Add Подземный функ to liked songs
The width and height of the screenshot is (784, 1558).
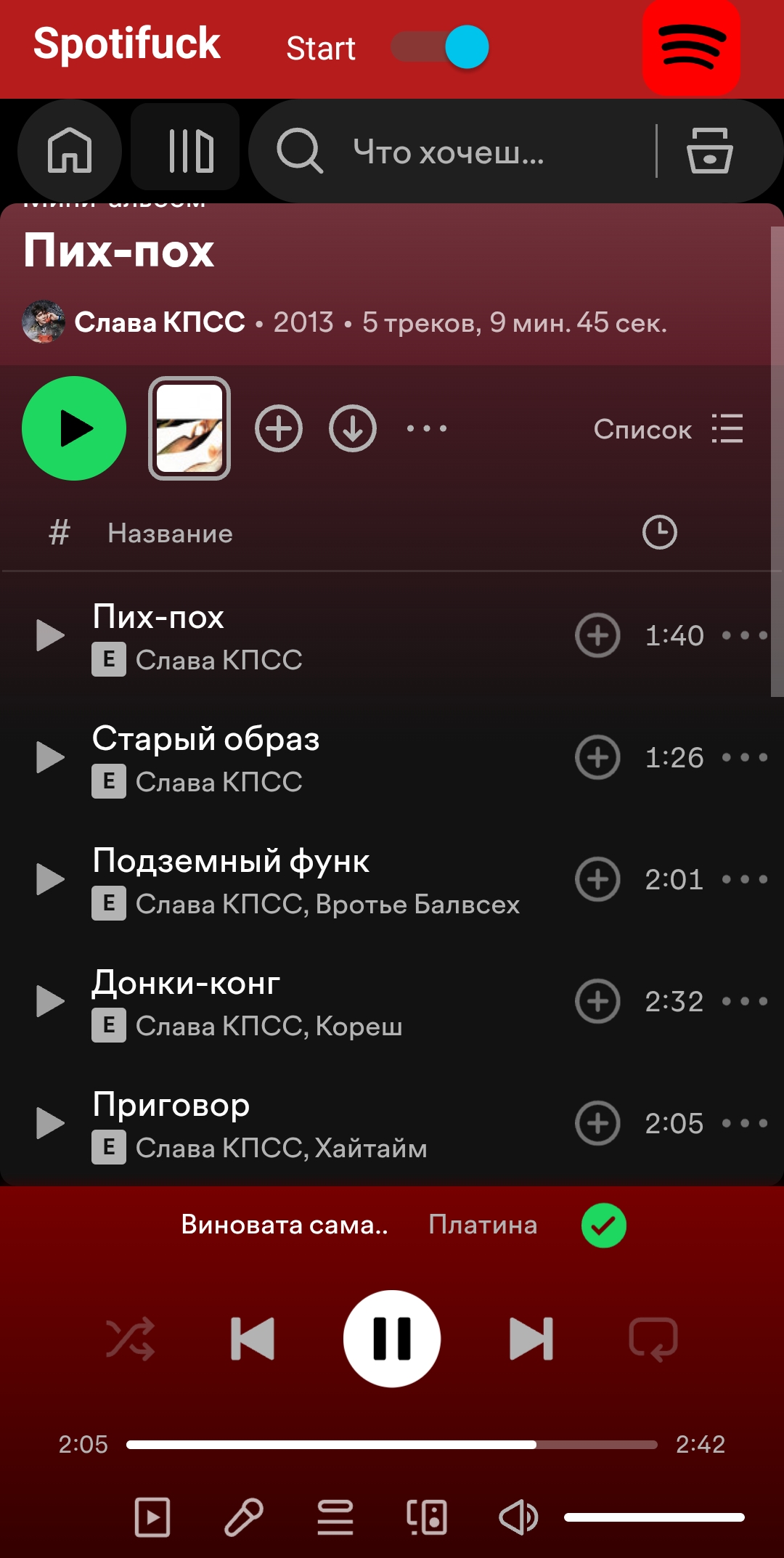coord(597,879)
